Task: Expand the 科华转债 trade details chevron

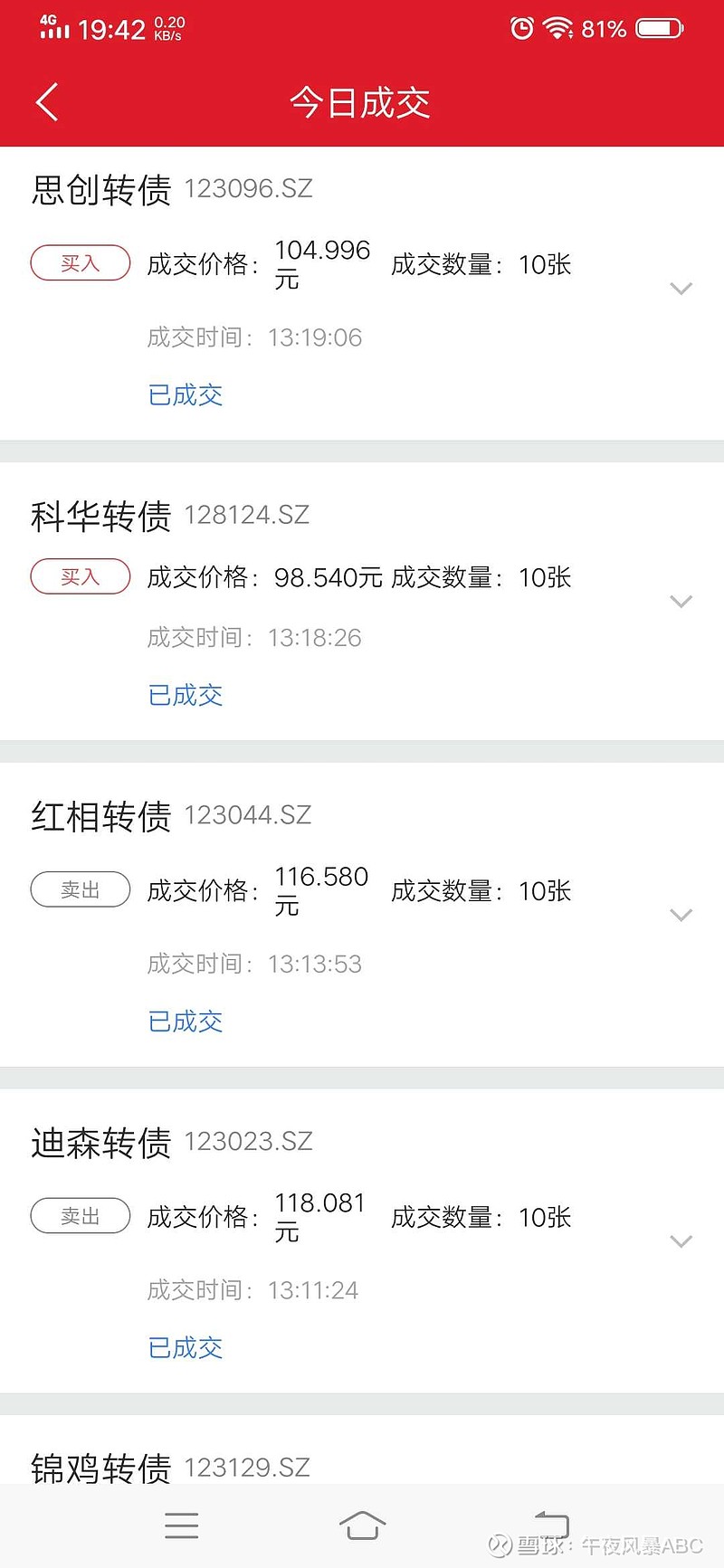Action: (681, 602)
